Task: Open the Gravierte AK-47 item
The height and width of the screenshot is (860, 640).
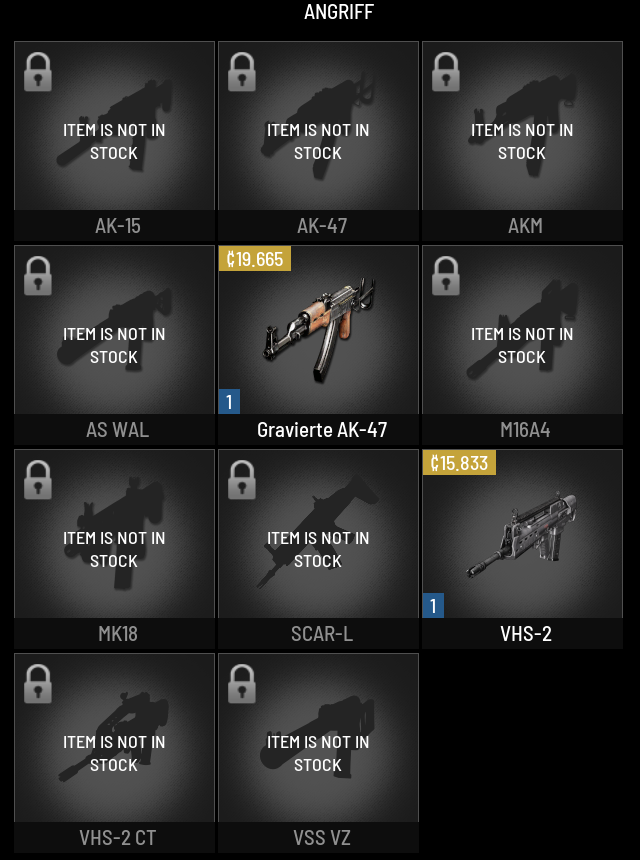Action: [x=318, y=335]
